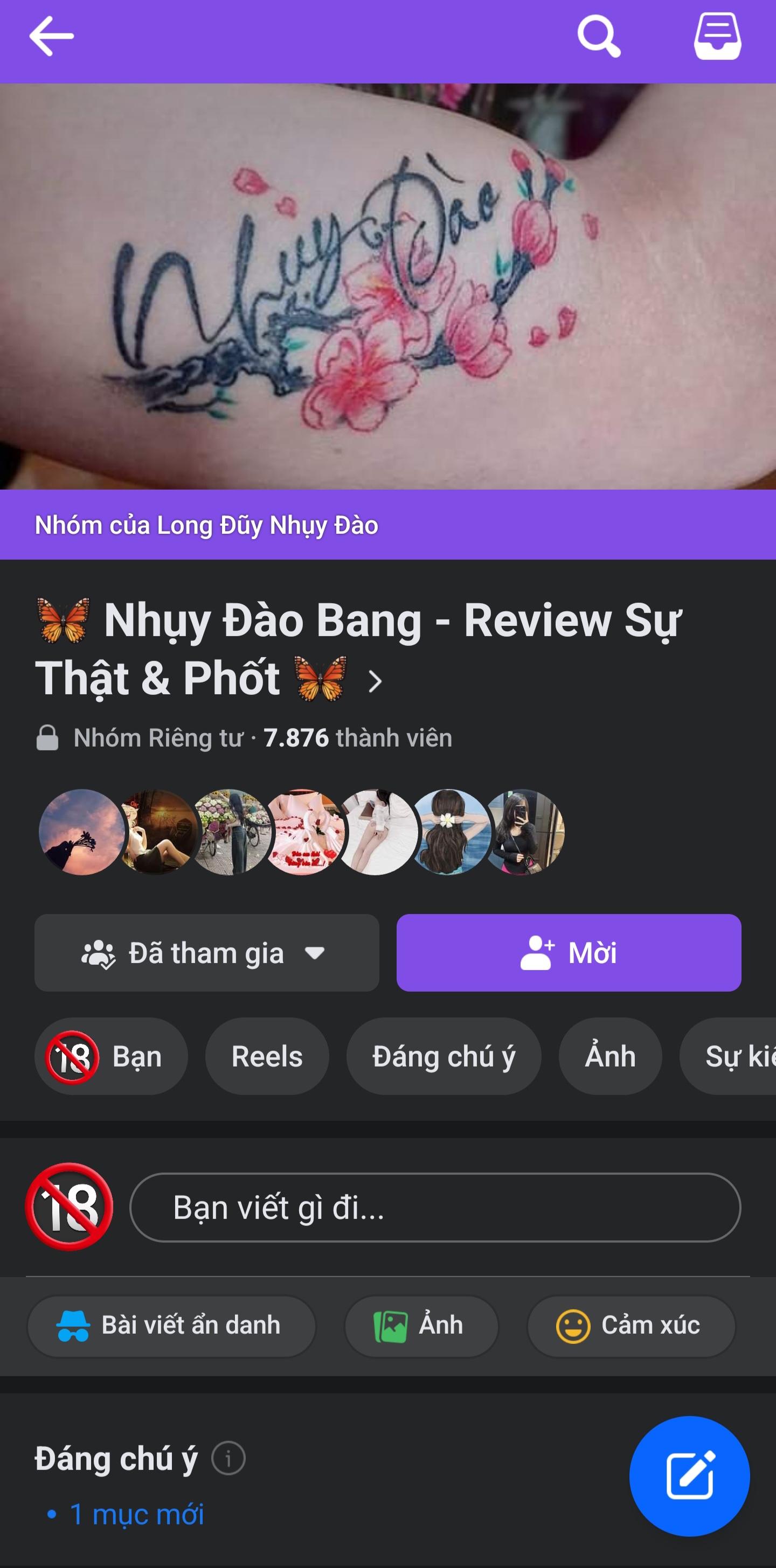Switch to the Reels chip
The width and height of the screenshot is (776, 1568).
click(x=267, y=1056)
